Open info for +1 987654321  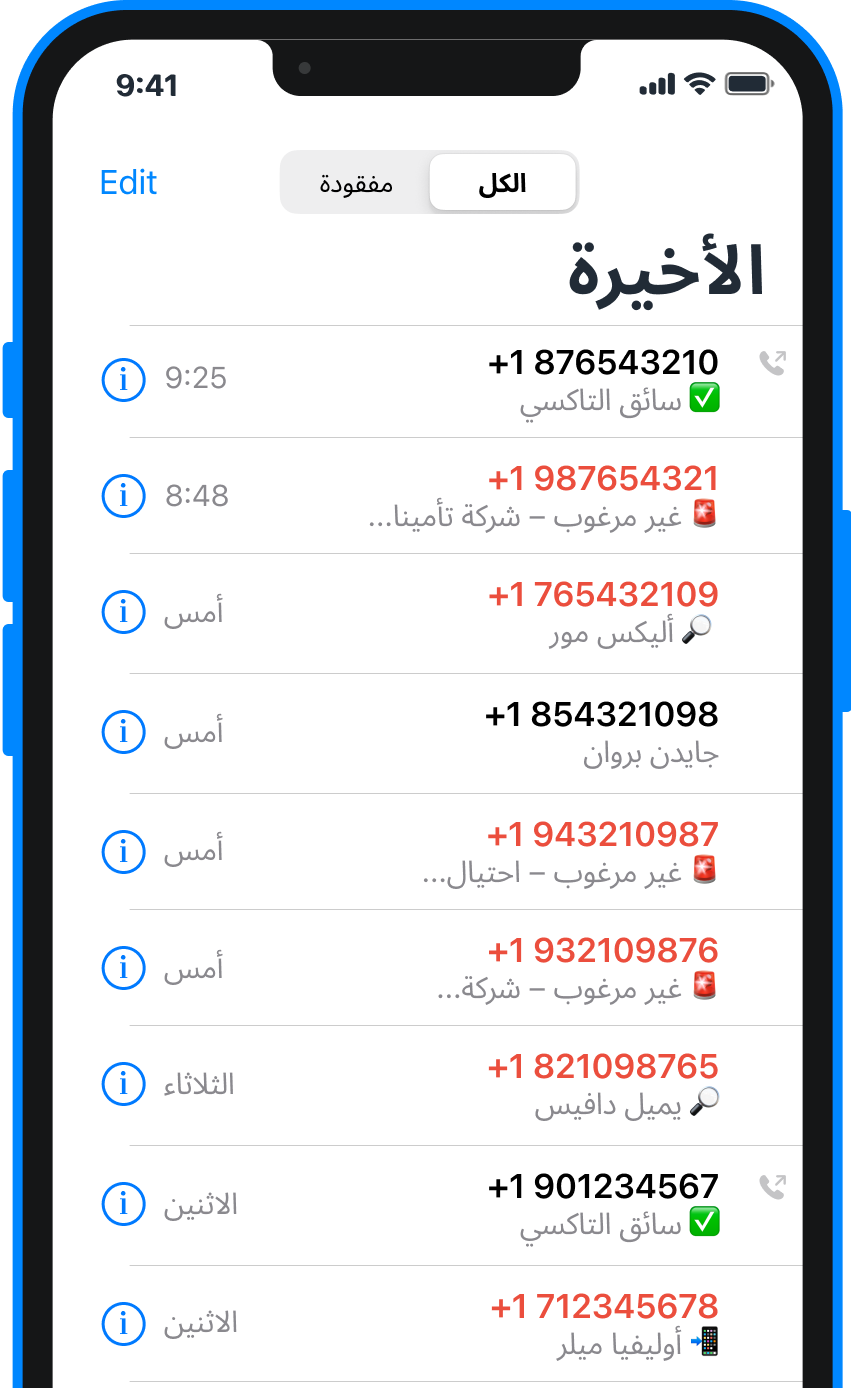[x=124, y=496]
